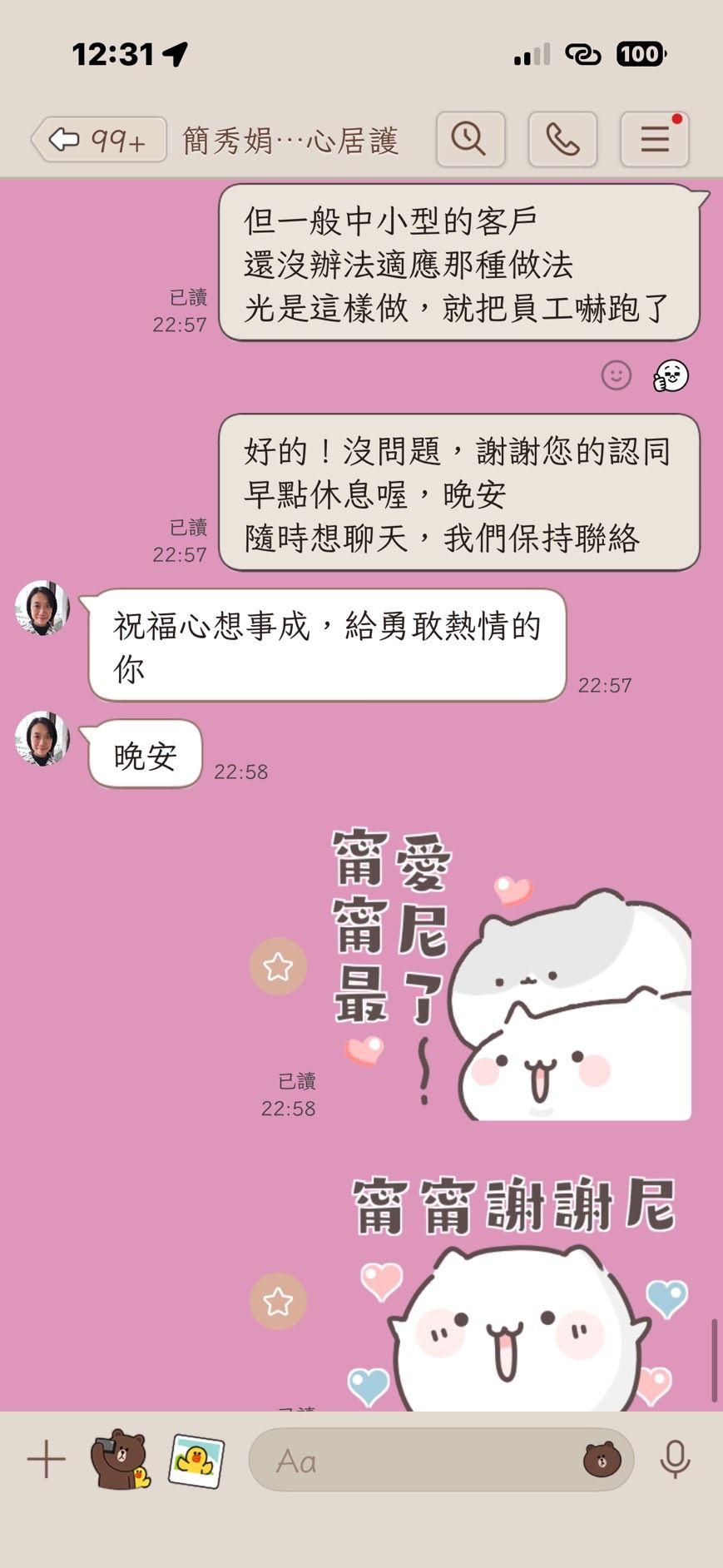Record a voice message

coord(675,1459)
